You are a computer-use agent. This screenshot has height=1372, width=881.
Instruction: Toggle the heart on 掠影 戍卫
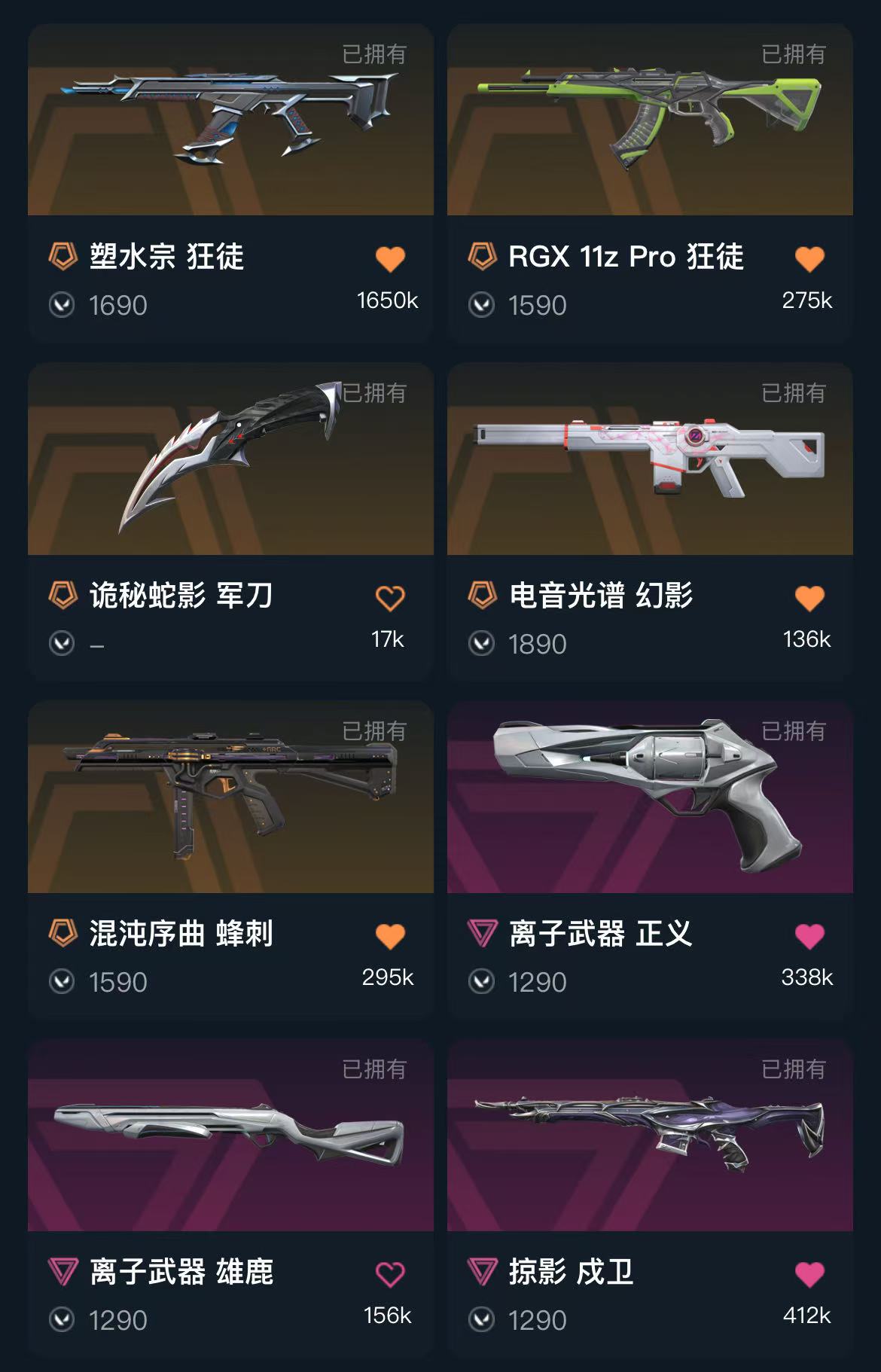pos(809,1274)
